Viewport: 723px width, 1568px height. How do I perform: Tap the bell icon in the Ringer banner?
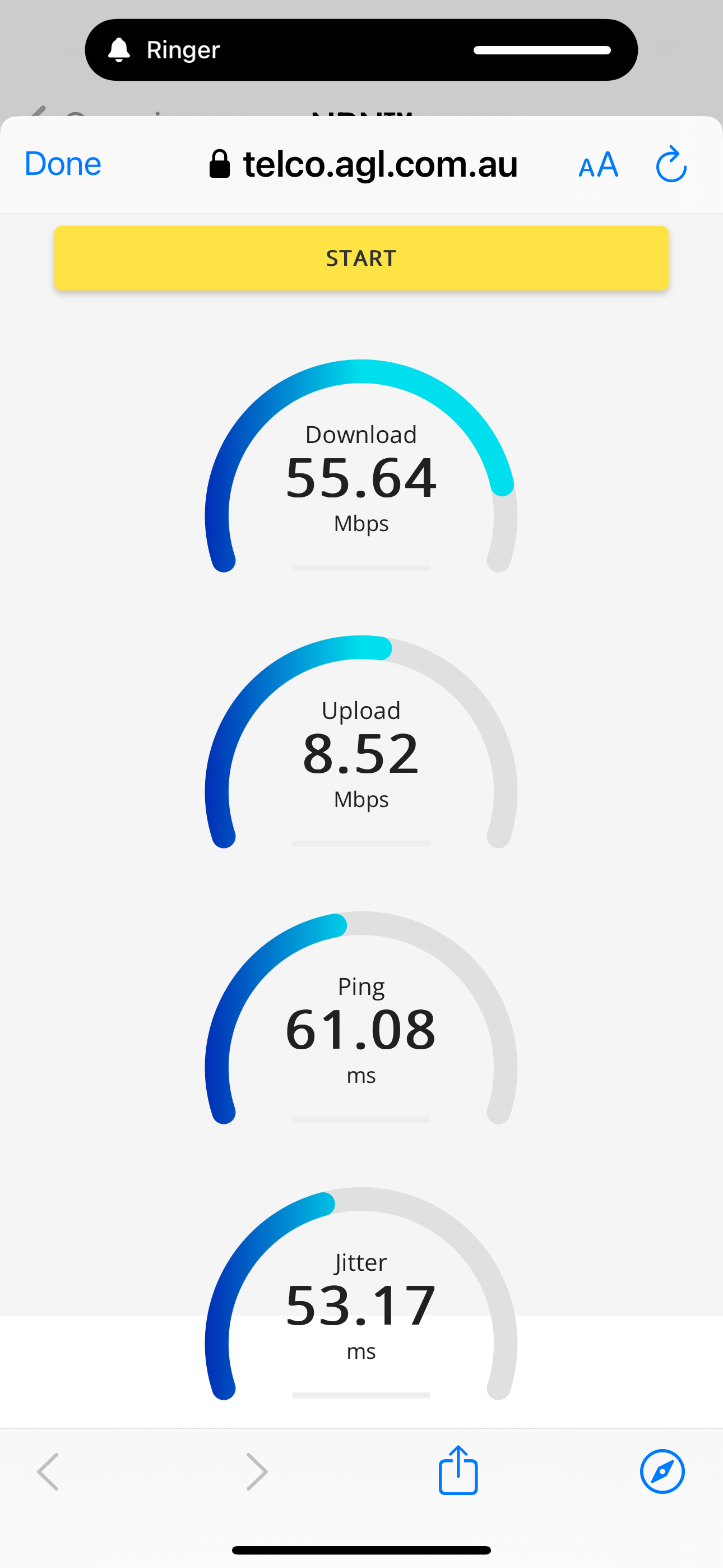pos(120,49)
